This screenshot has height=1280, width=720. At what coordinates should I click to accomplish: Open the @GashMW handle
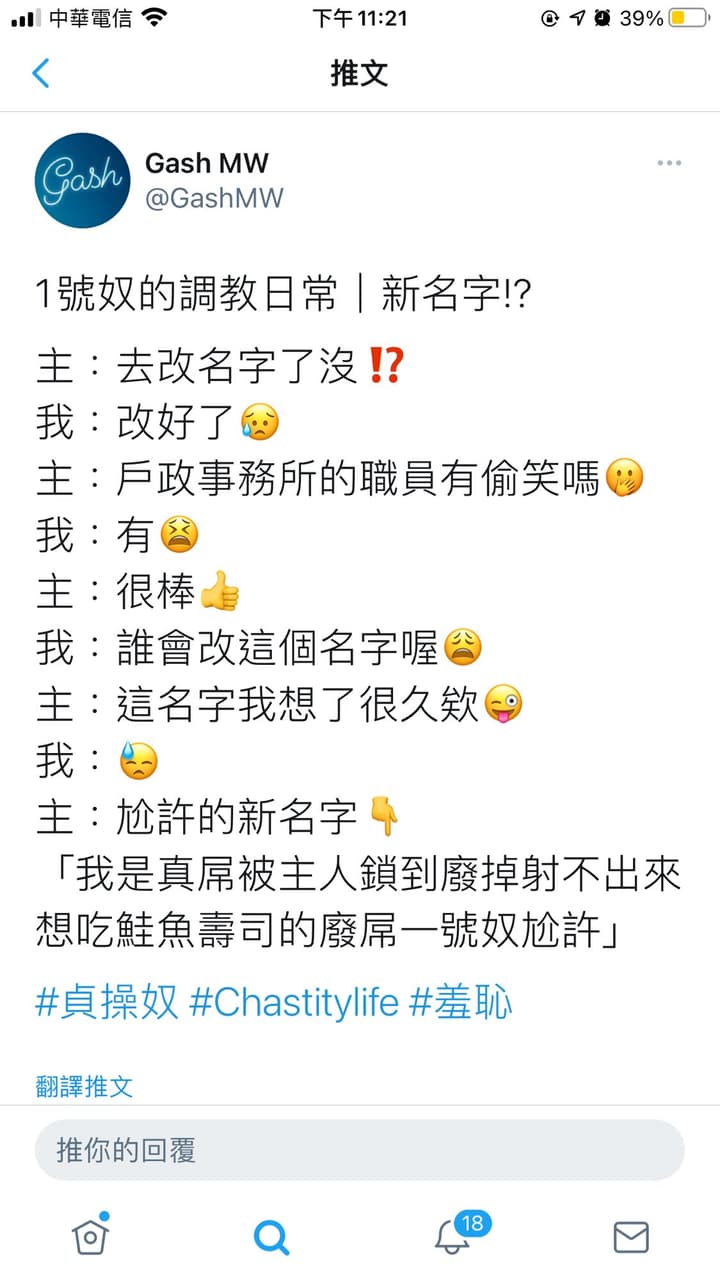coord(215,198)
